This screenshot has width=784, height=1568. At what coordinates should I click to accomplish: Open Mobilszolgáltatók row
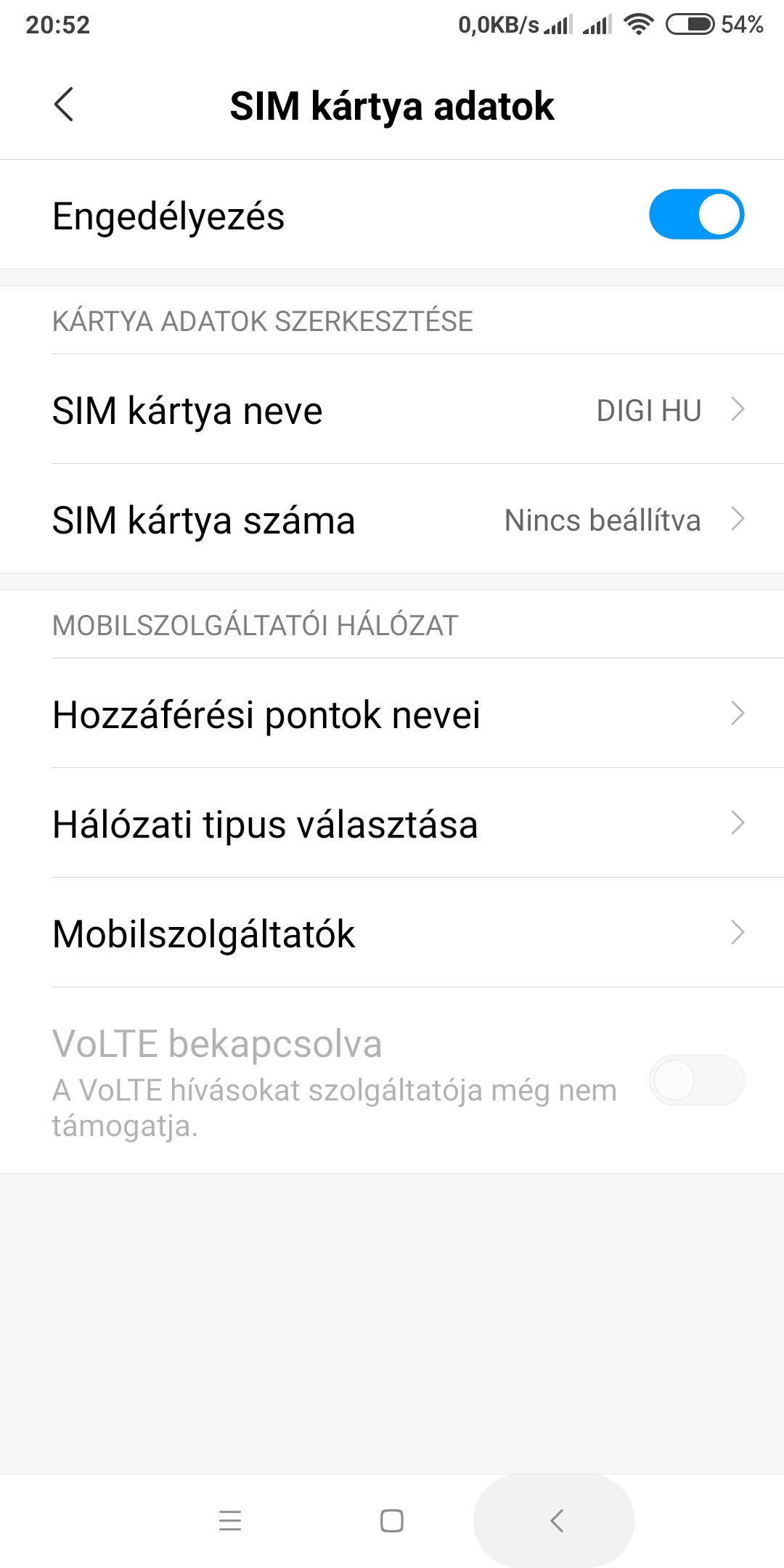click(x=392, y=934)
